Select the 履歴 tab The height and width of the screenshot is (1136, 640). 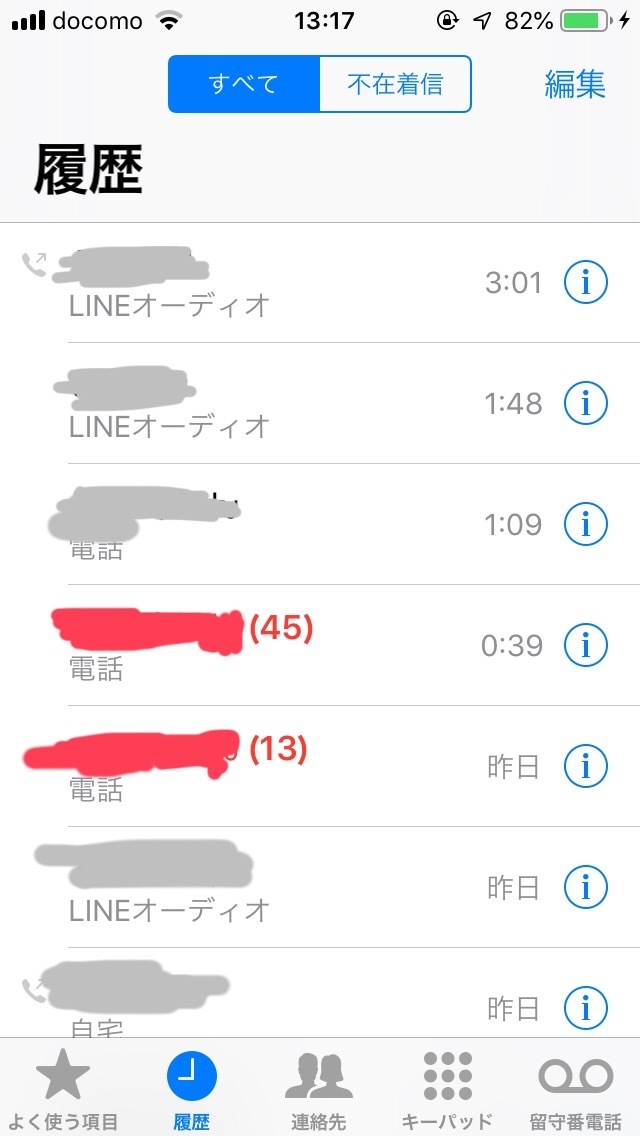pos(191,1089)
